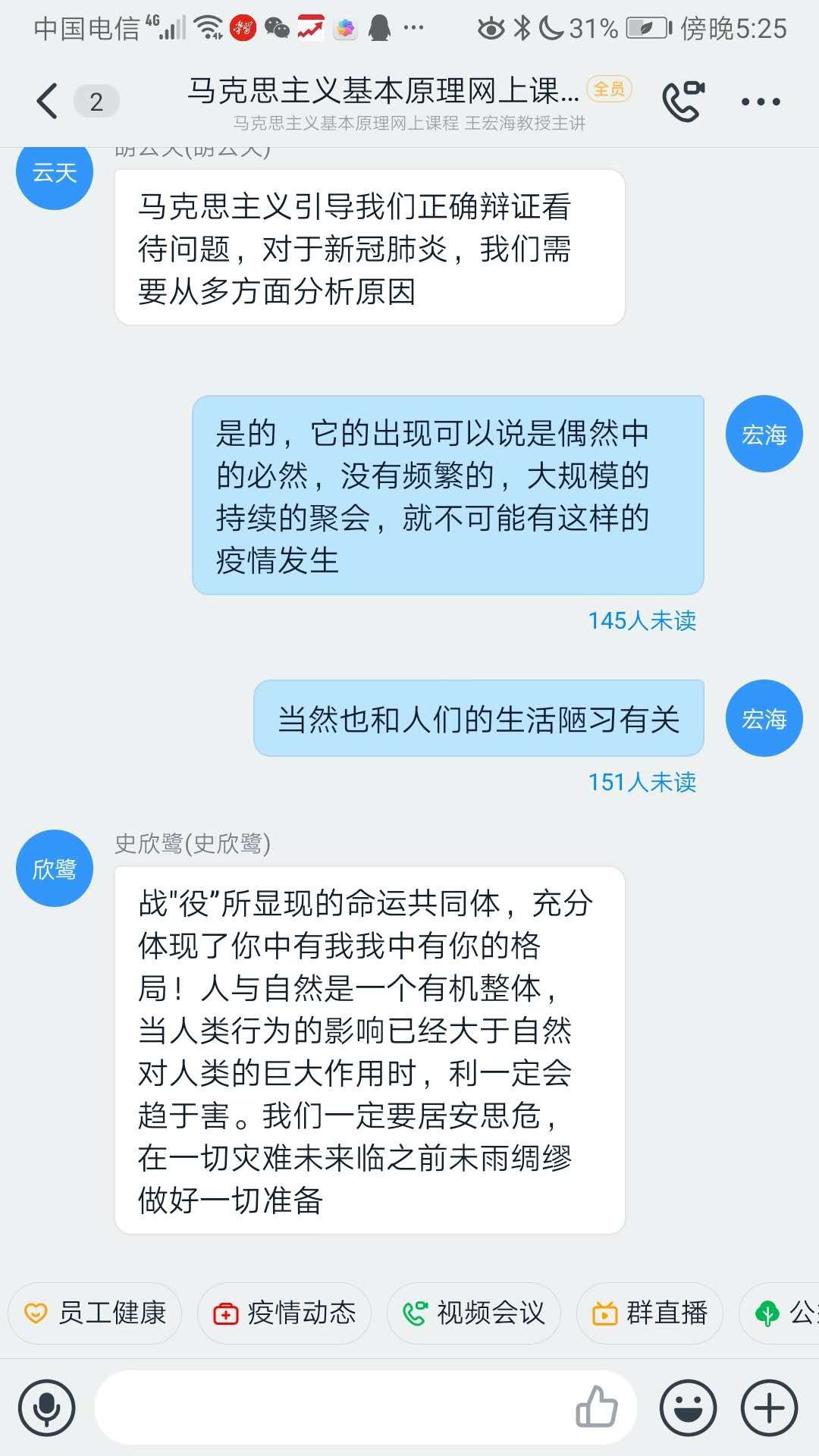Open the 疫情动态 shortcut chip

click(284, 1313)
